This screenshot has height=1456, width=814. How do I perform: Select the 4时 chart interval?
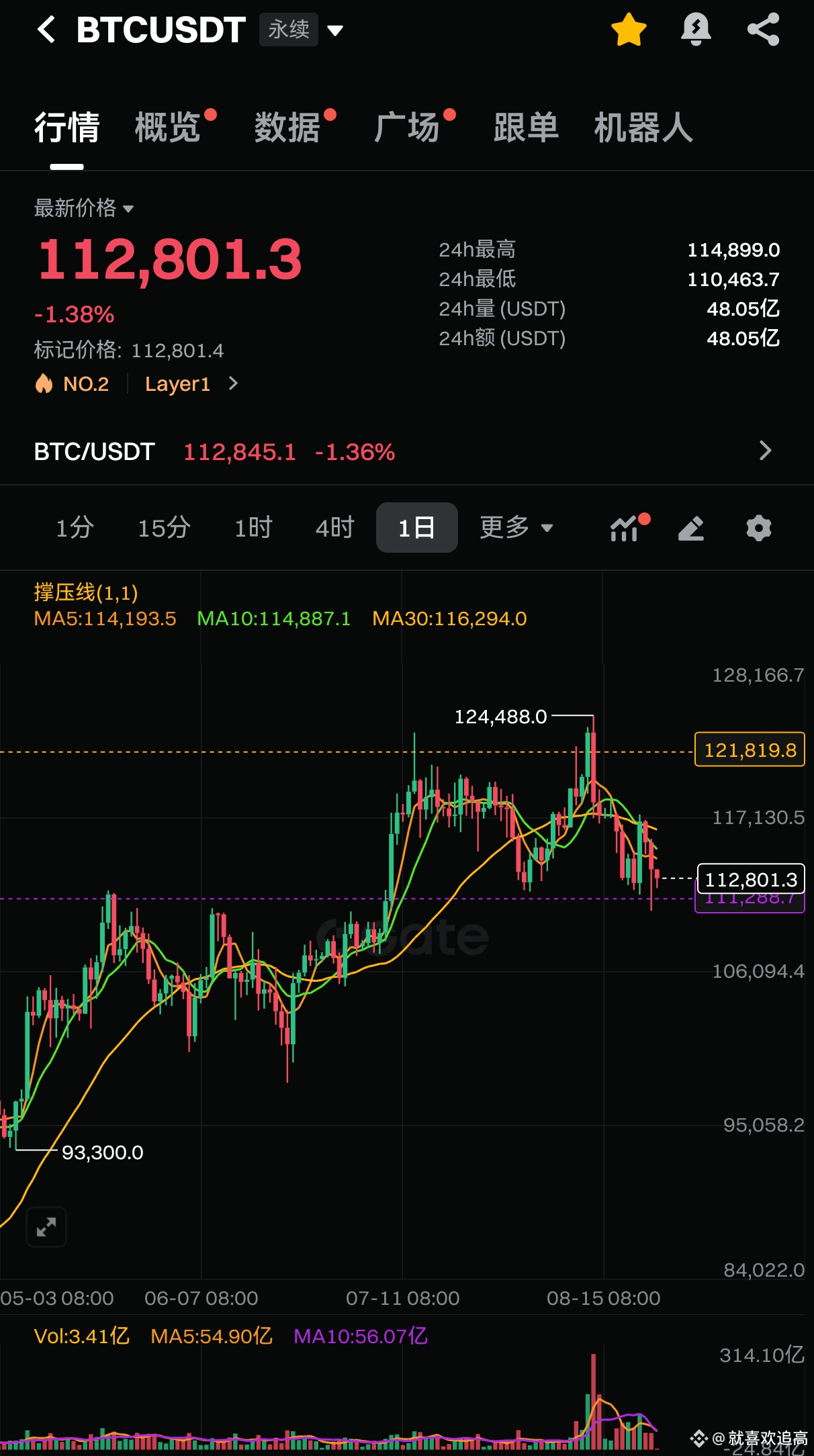tap(334, 528)
